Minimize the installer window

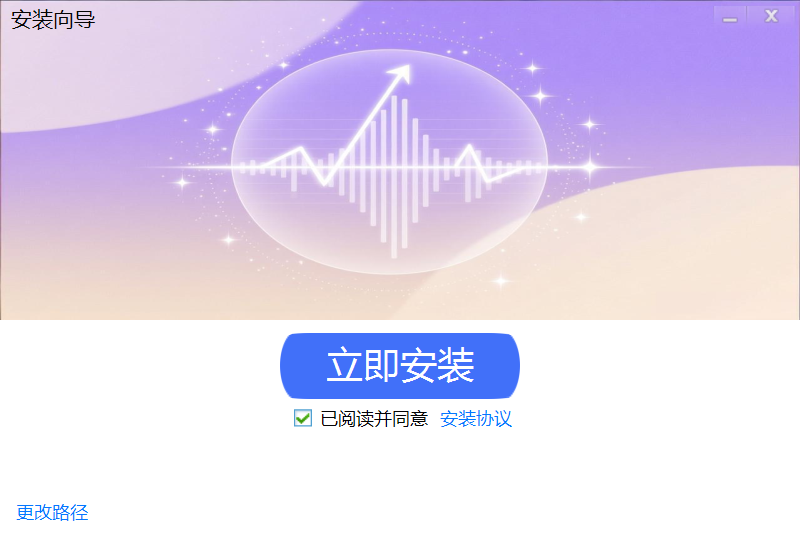click(730, 16)
